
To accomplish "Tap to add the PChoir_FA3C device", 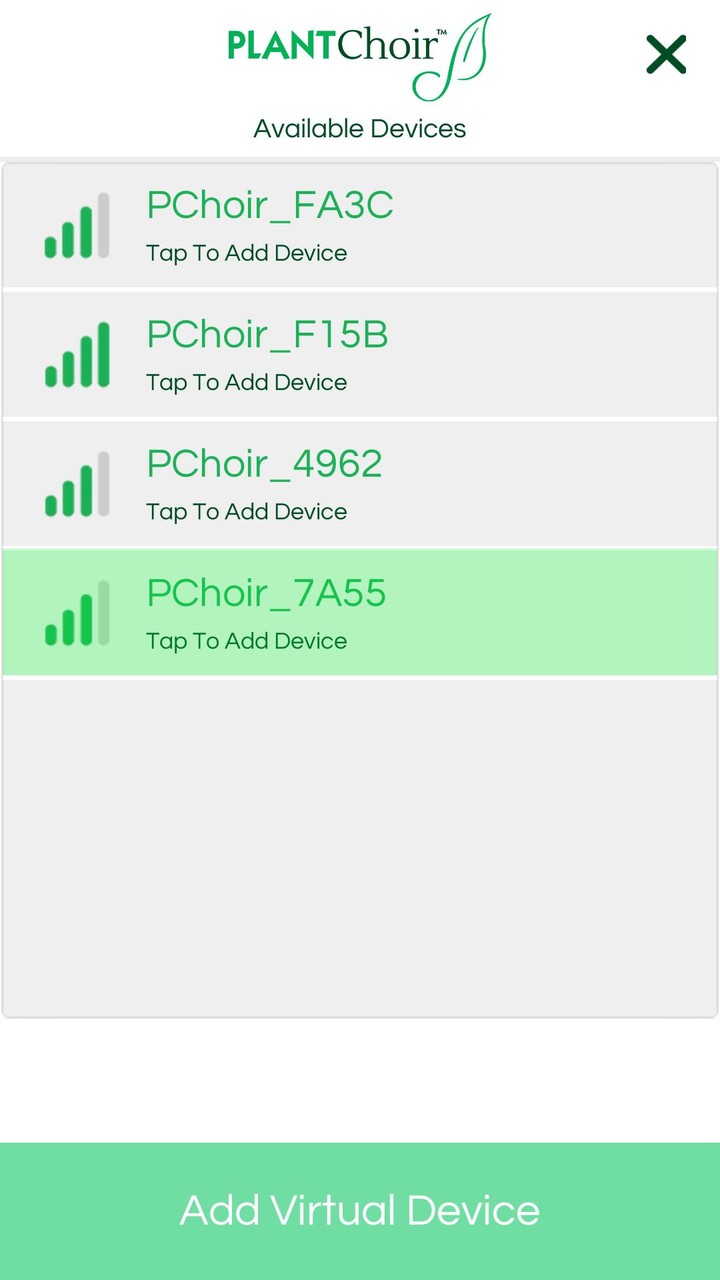I will coord(246,253).
